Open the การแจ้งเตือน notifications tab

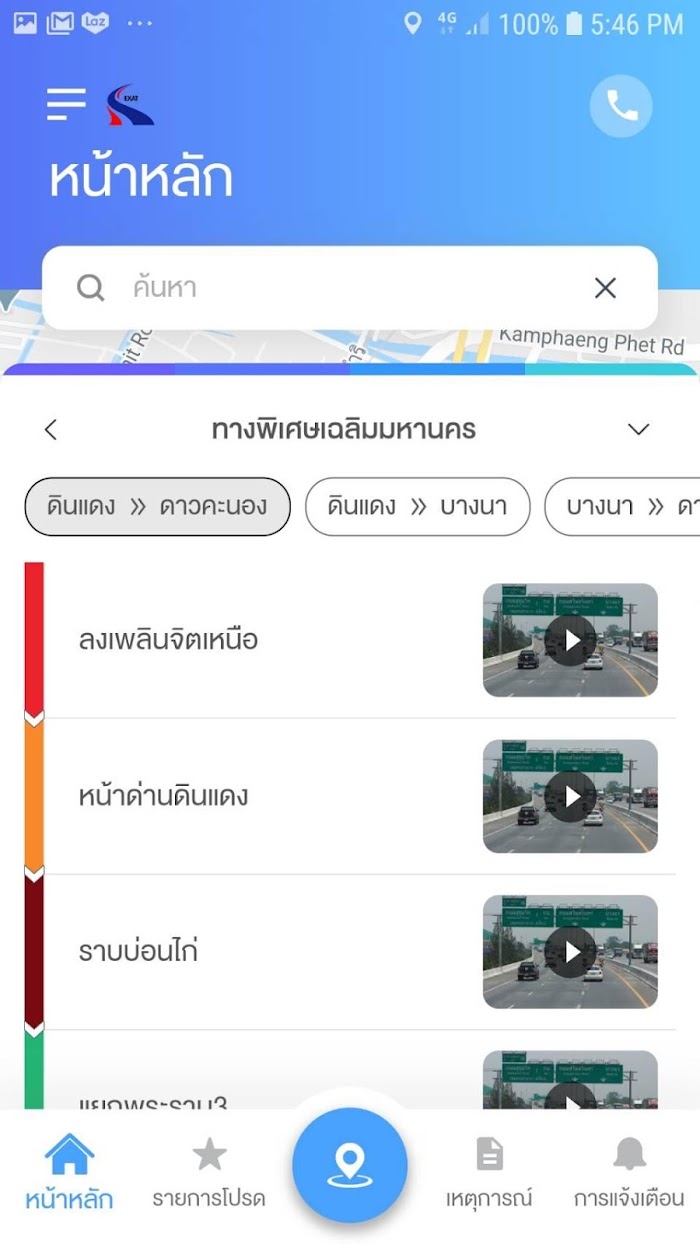(629, 1172)
